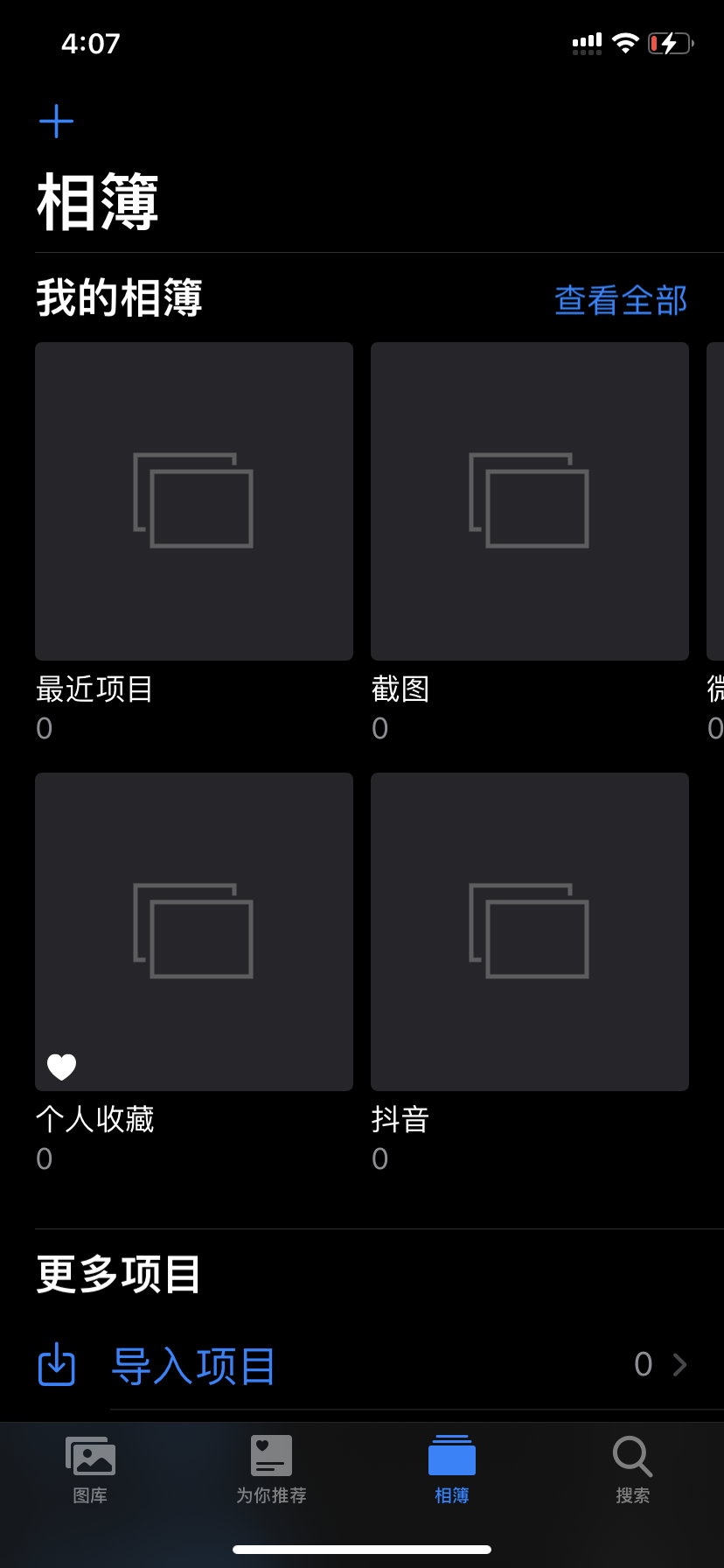724x1568 pixels.
Task: Open the 截图 album
Action: coord(530,501)
